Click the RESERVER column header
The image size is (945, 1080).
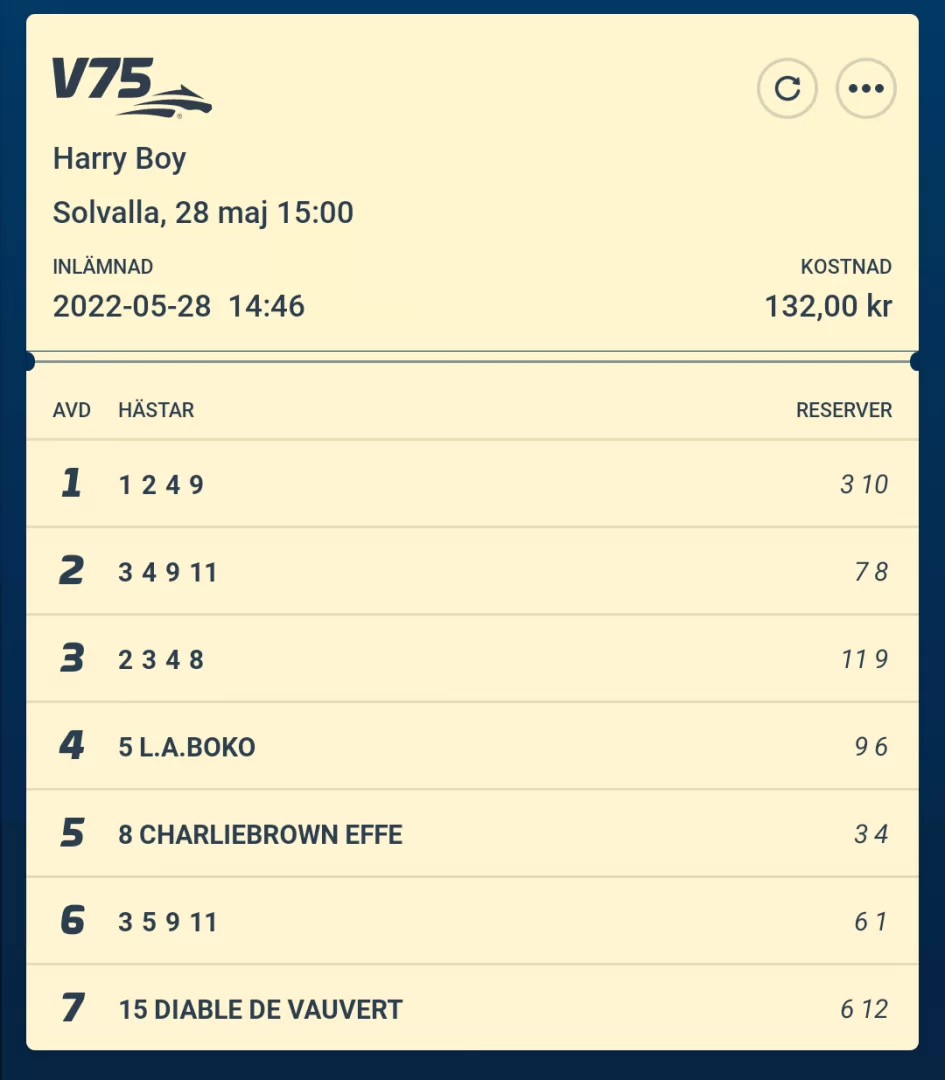(x=846, y=410)
